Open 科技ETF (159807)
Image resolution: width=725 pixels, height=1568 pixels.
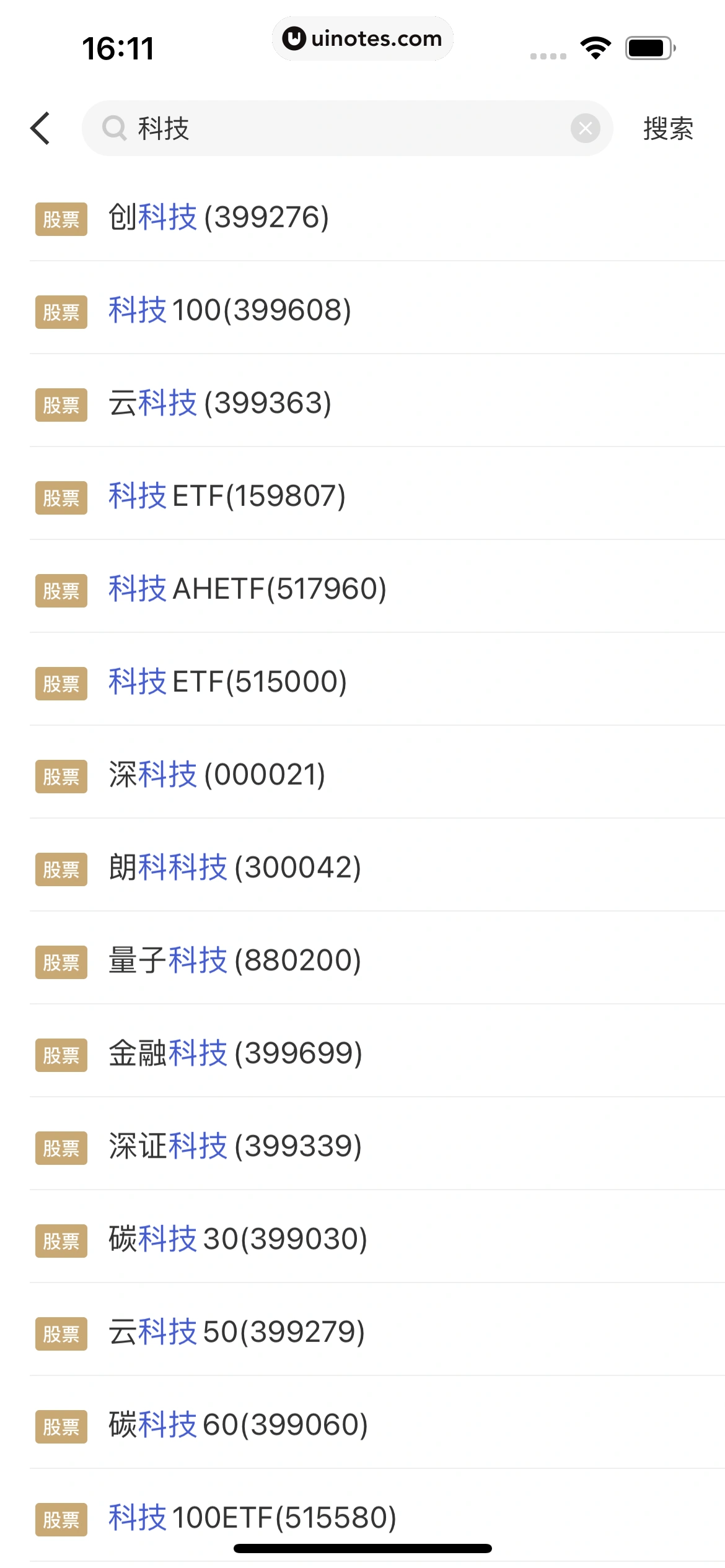pos(227,496)
